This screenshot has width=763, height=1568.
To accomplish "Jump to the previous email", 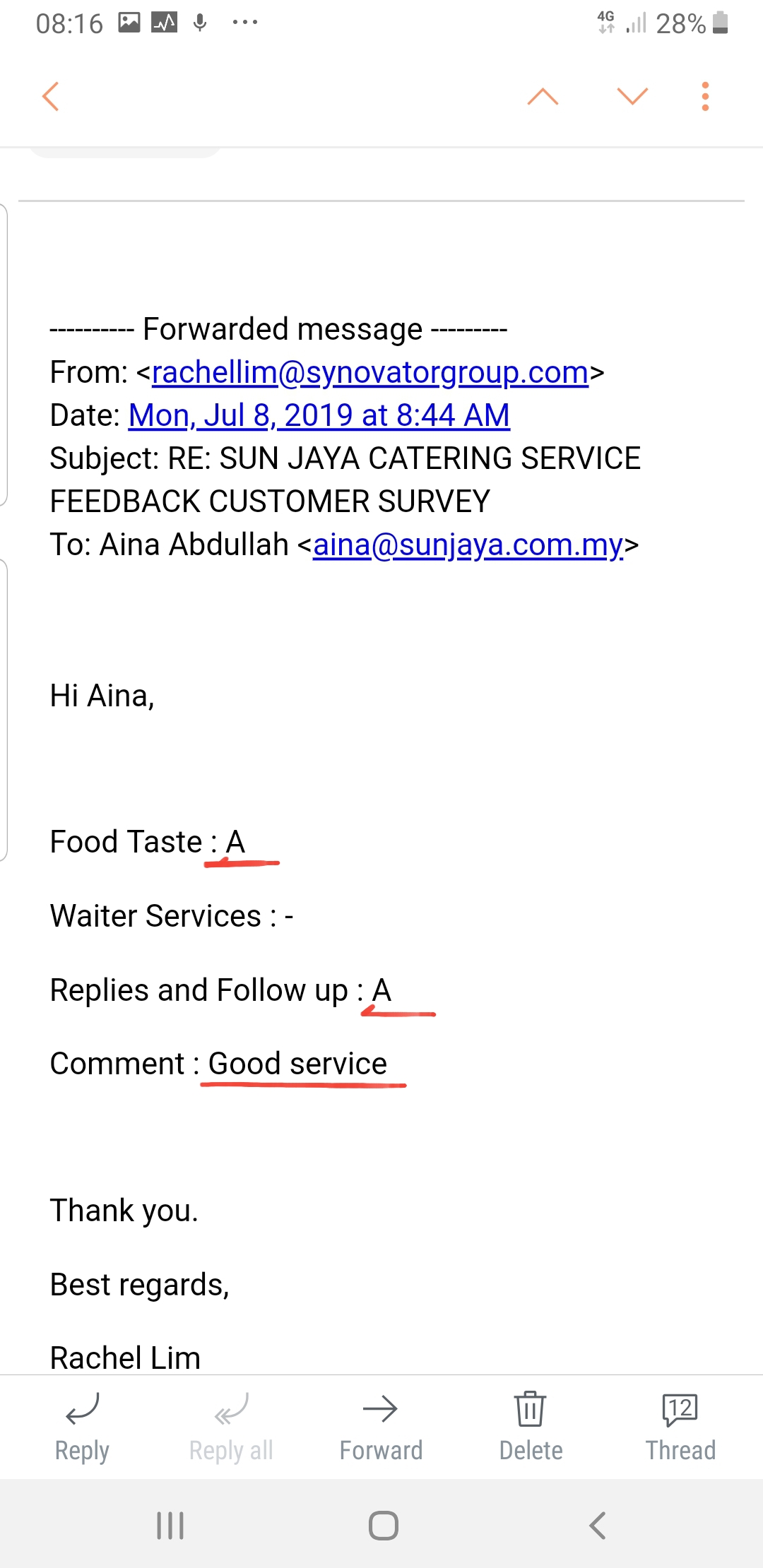I will click(543, 97).
